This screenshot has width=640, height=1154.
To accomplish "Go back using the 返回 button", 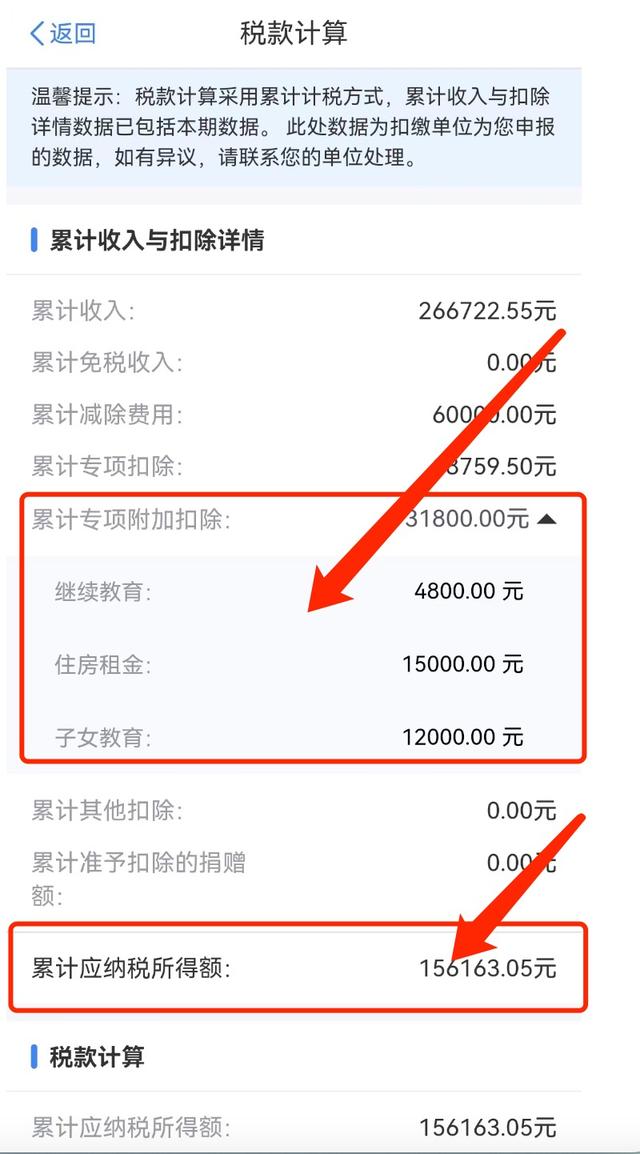I will [63, 33].
